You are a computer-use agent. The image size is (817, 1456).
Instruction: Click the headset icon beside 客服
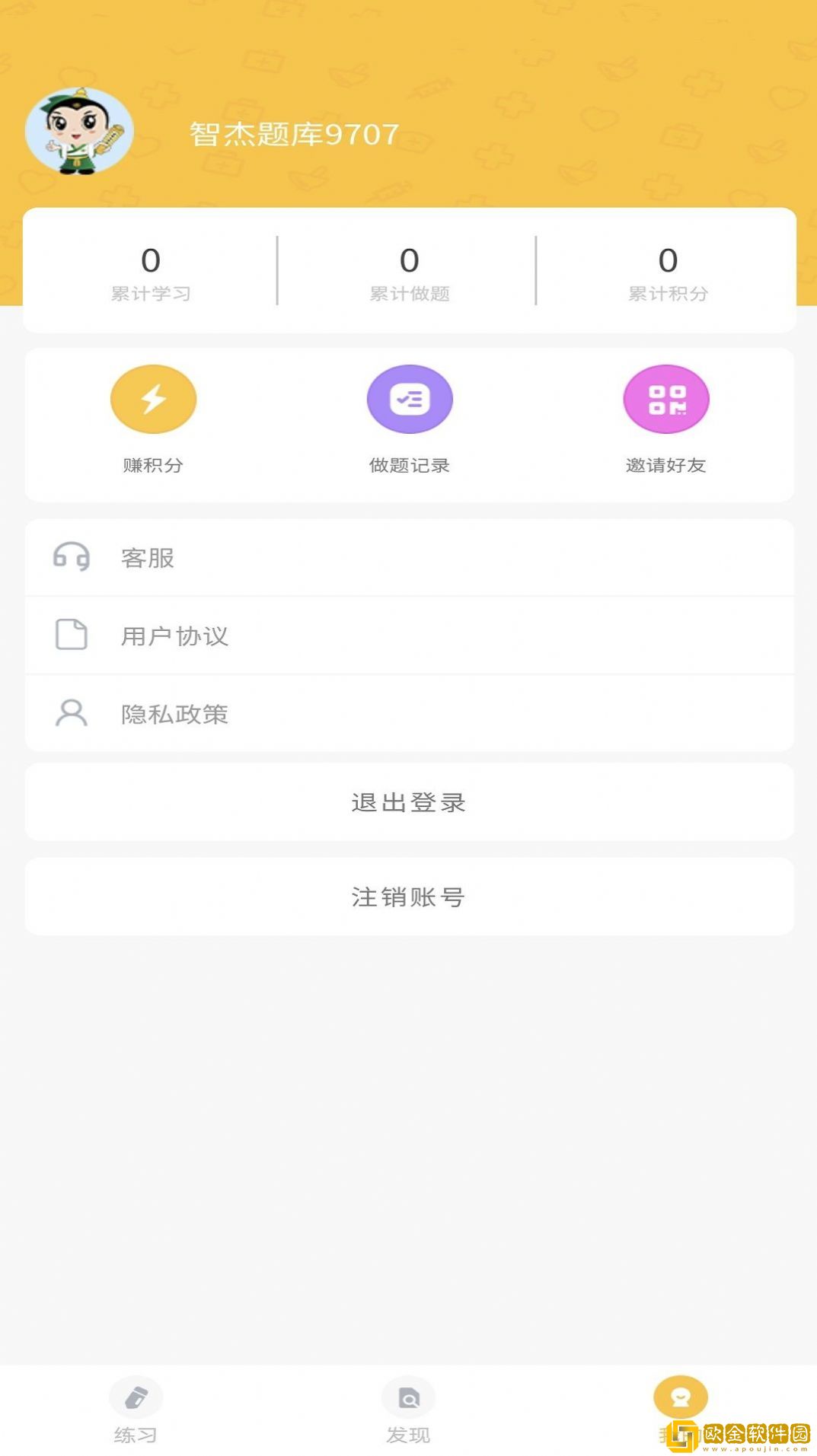click(72, 558)
